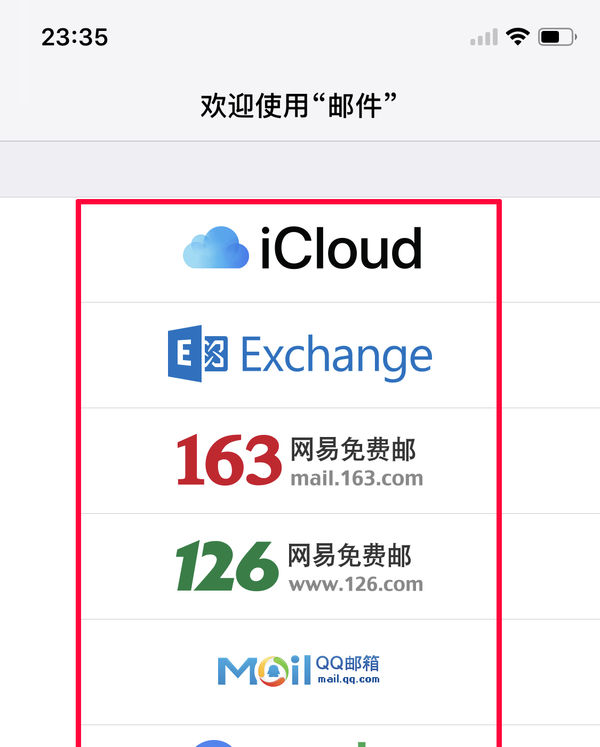Choose the Exchange account option

(300, 355)
